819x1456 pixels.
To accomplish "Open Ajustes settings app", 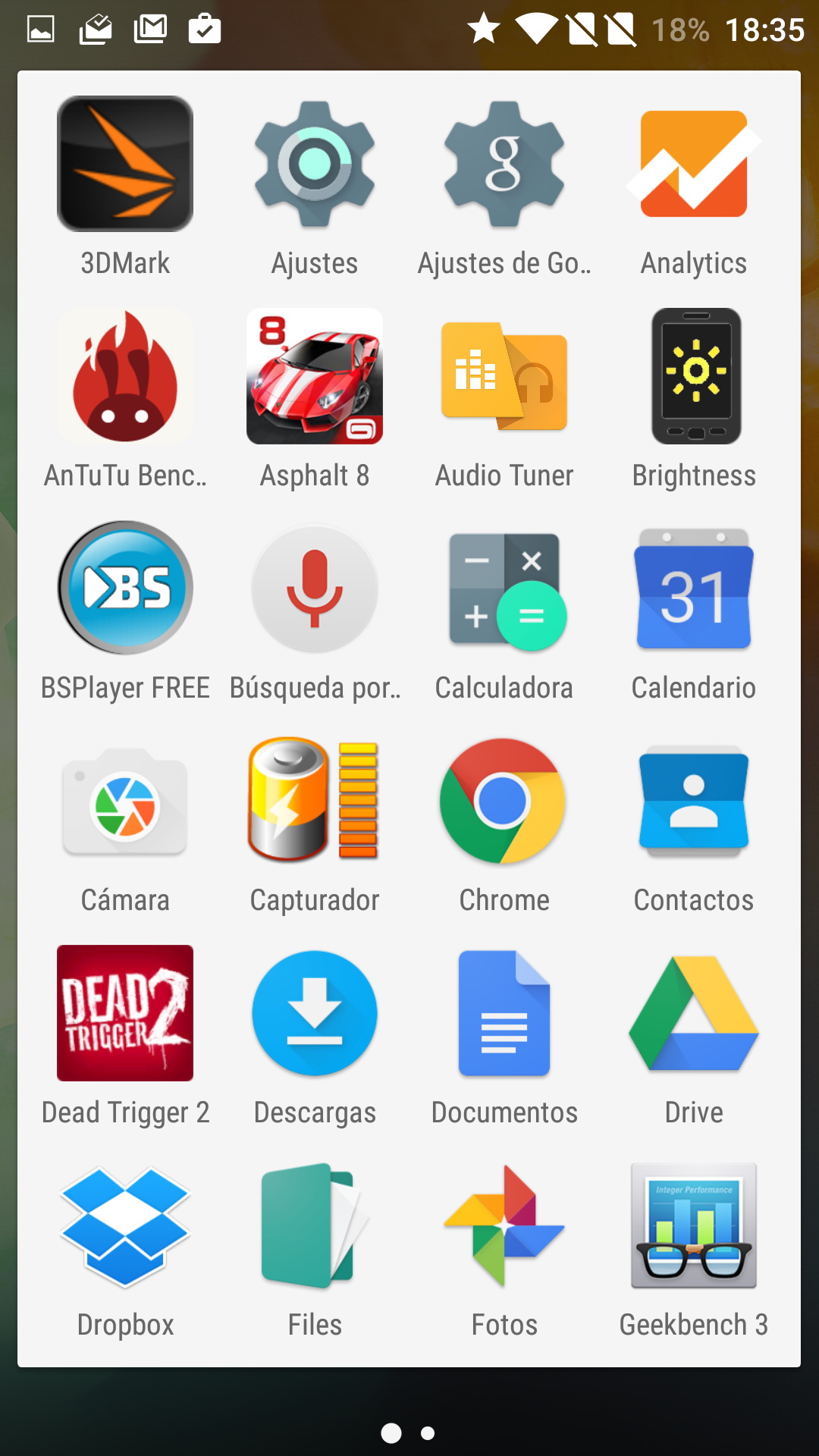I will [315, 164].
